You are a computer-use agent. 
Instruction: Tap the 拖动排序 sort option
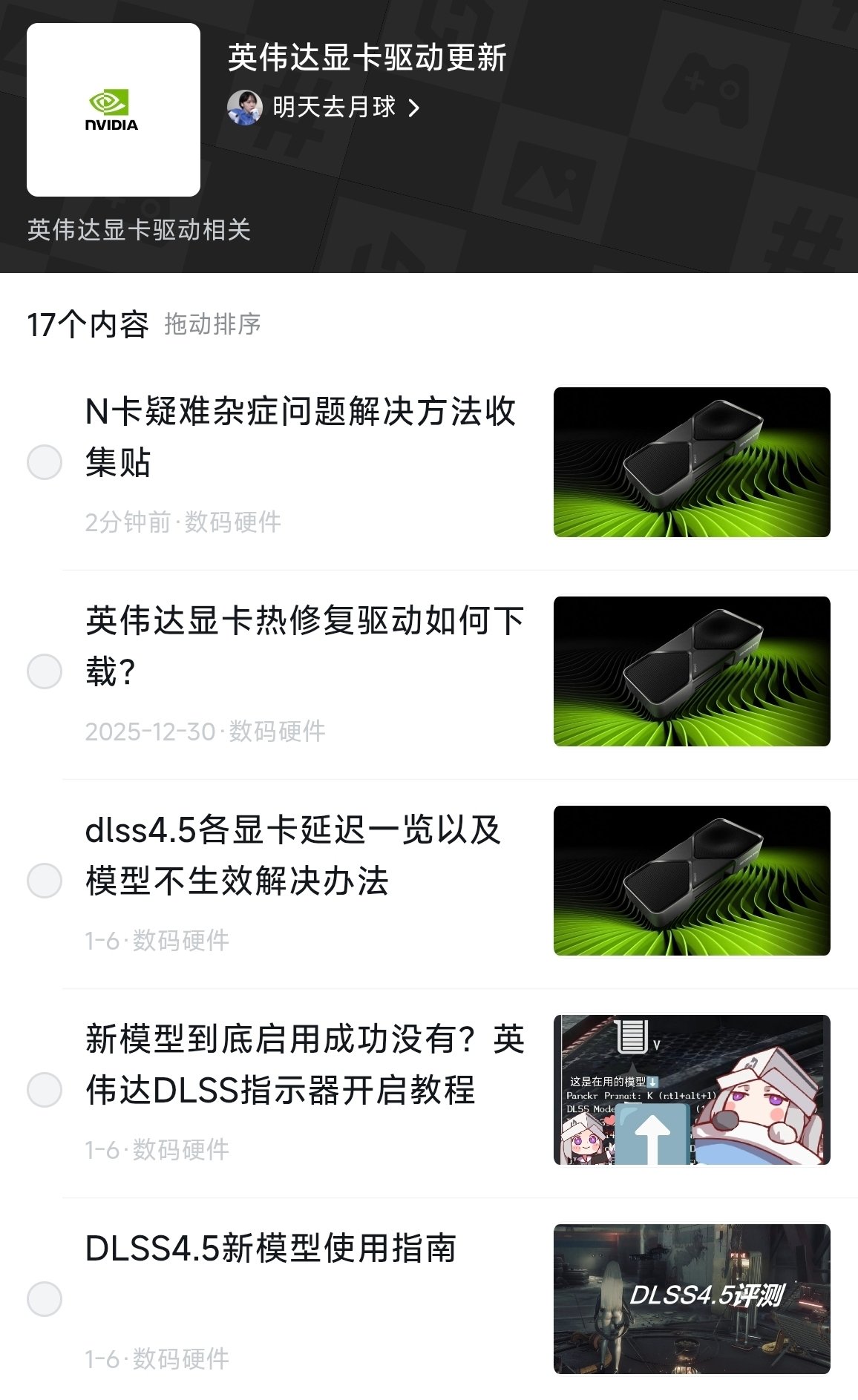coord(212,324)
